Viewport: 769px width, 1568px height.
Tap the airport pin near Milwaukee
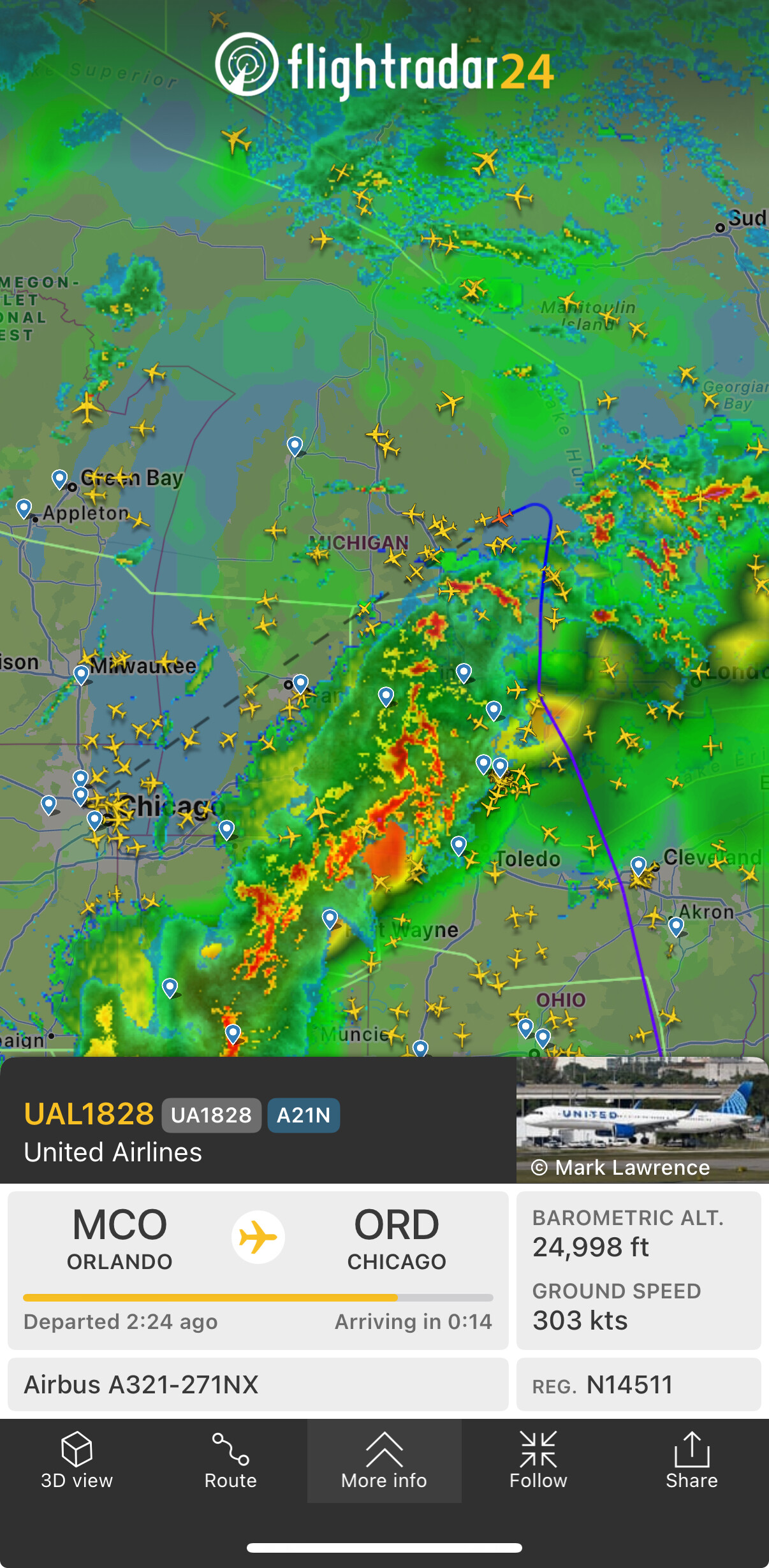pos(81,674)
